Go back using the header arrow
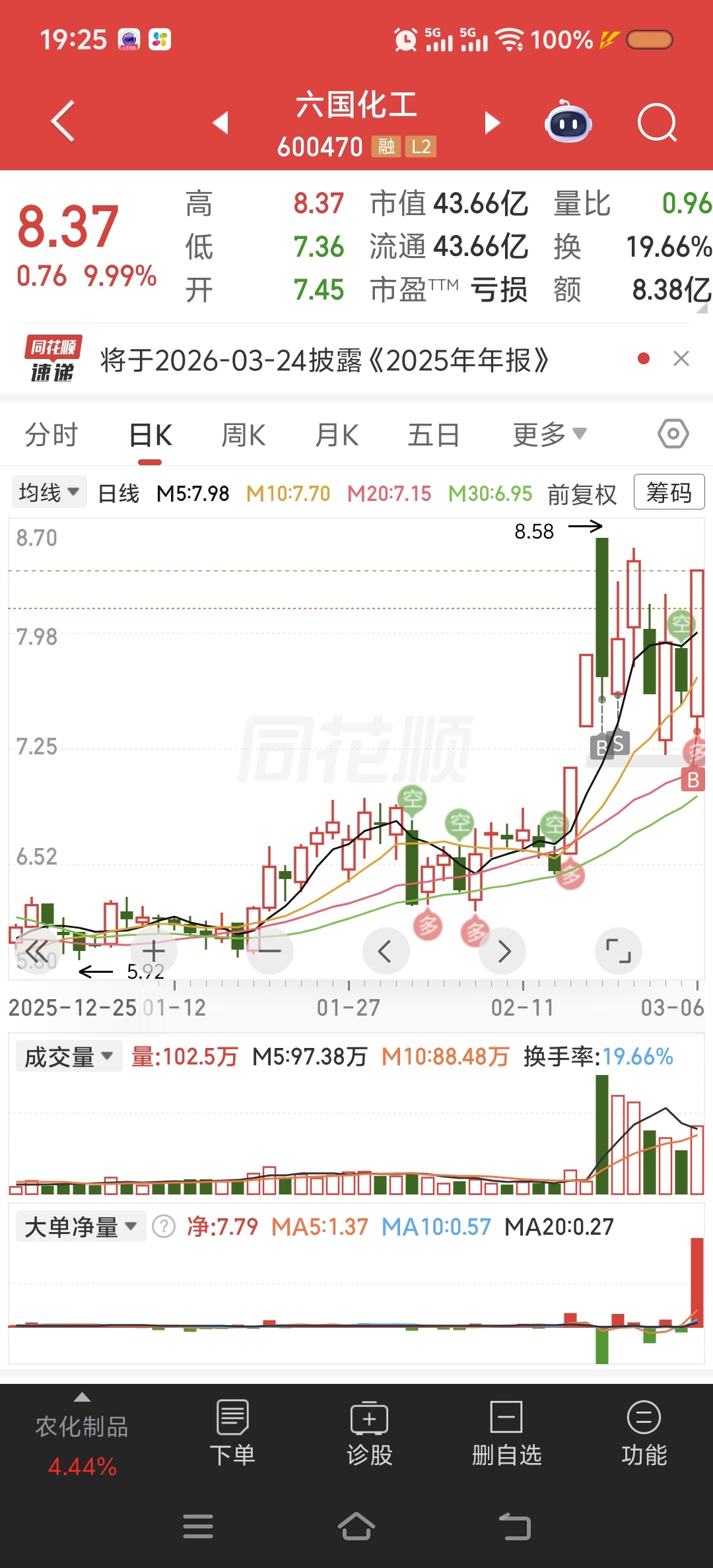The height and width of the screenshot is (1568, 713). 63,122
